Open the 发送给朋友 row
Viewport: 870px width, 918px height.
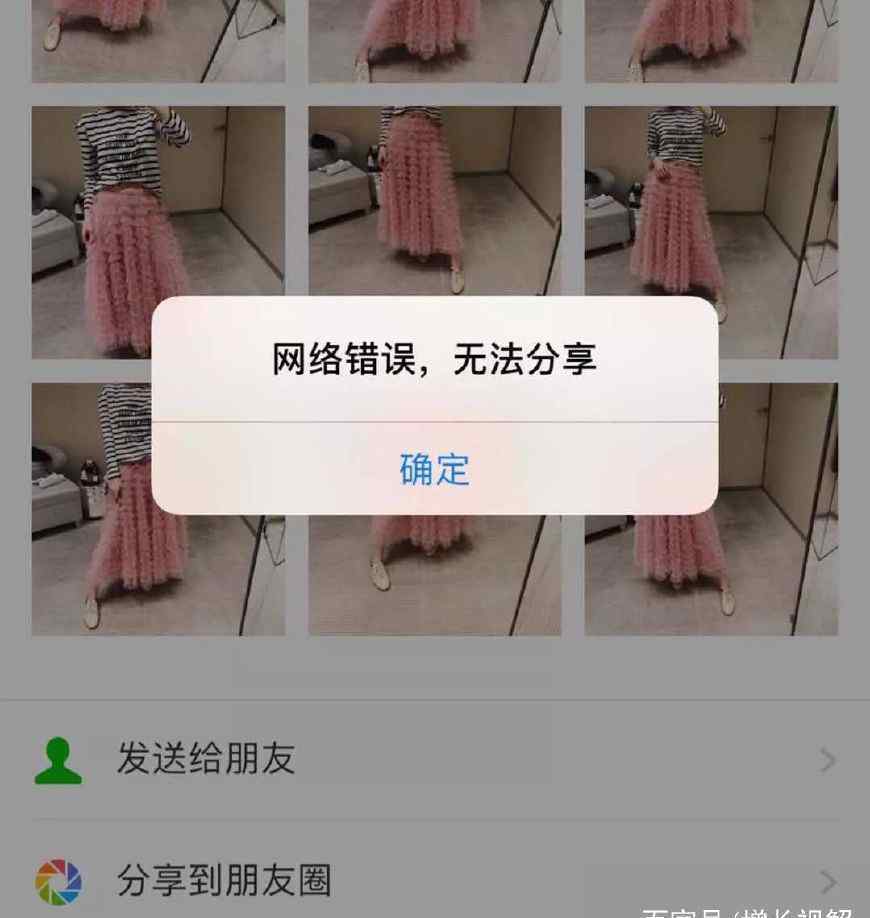click(435, 759)
